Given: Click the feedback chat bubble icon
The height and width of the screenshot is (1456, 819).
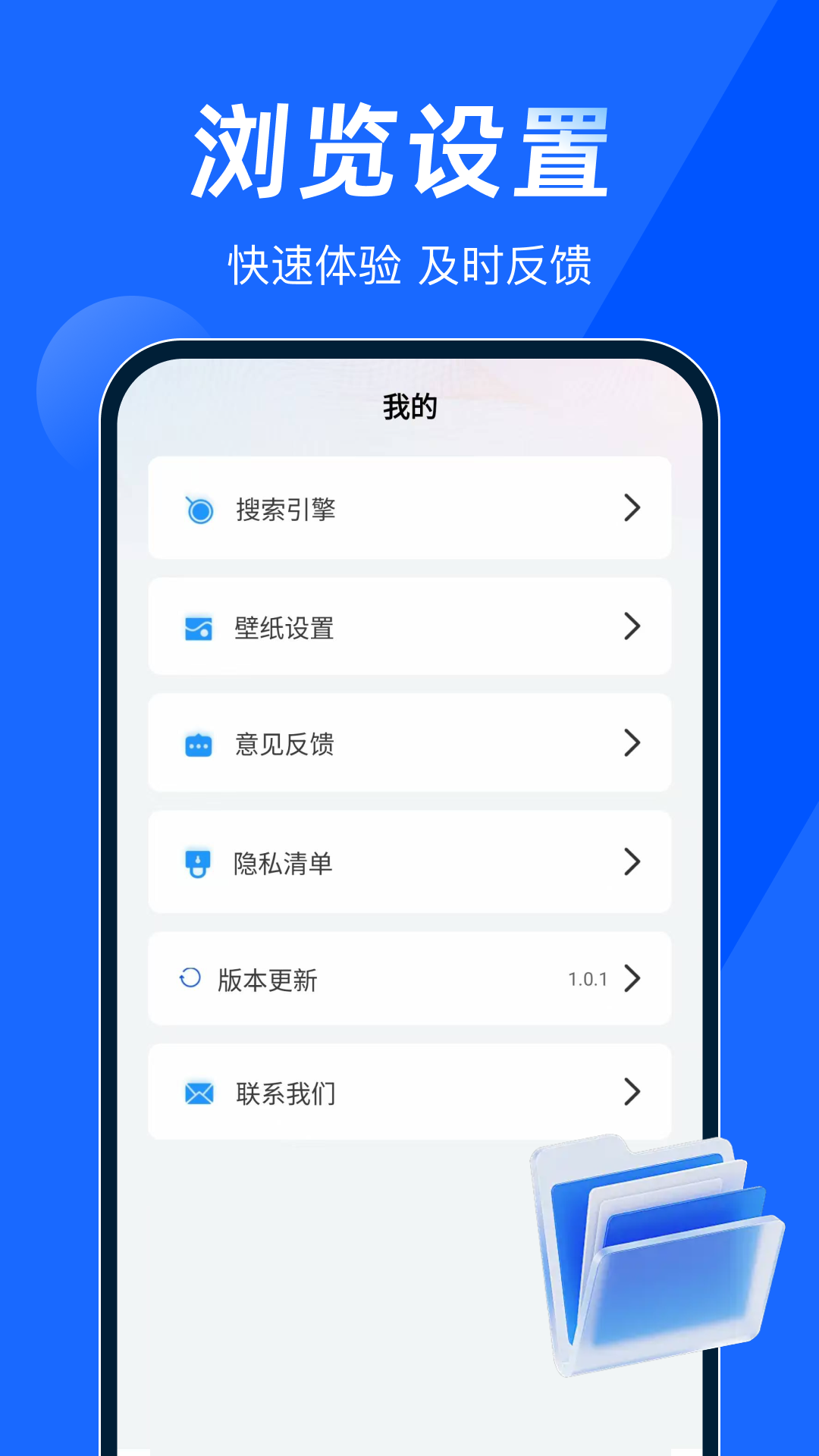Looking at the screenshot, I should (198, 745).
